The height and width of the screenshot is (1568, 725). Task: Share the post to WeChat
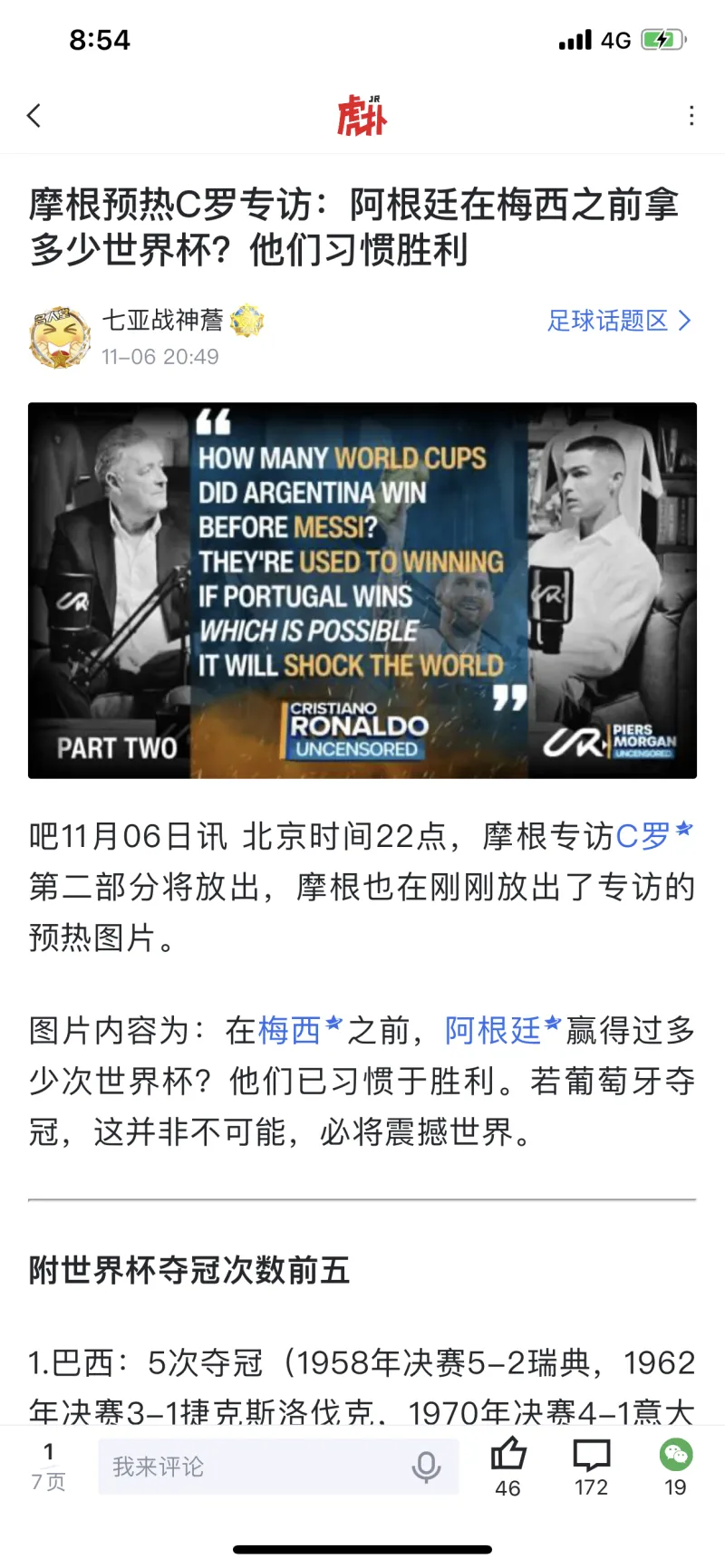click(x=675, y=1465)
